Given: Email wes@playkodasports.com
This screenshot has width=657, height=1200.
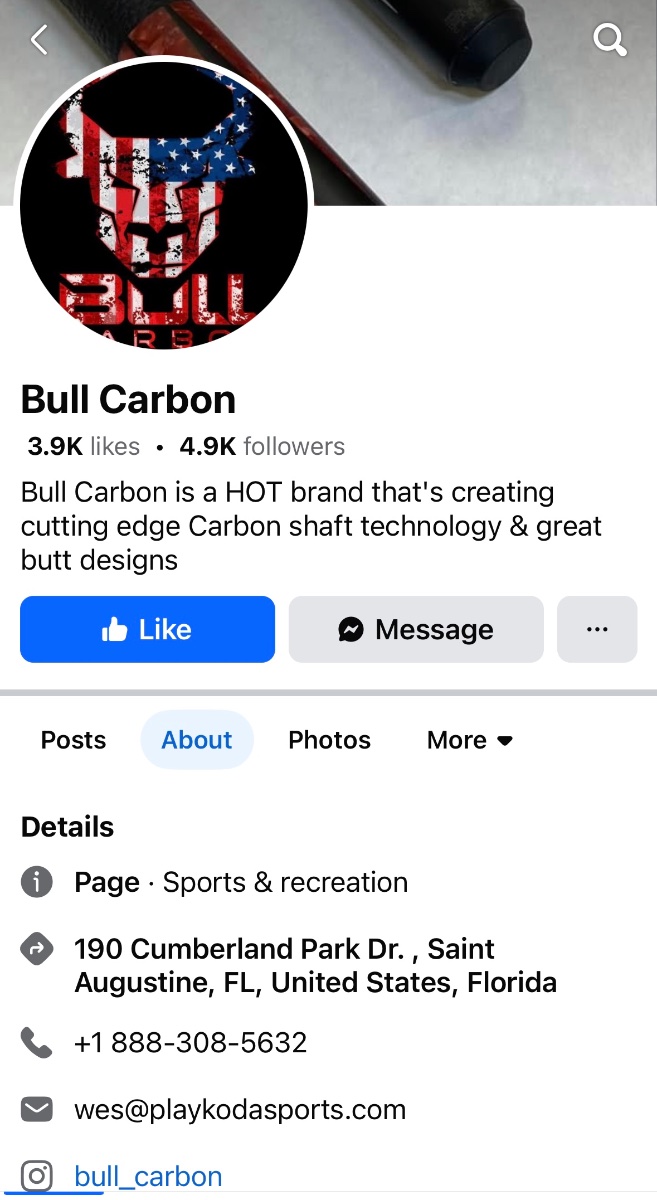Looking at the screenshot, I should [240, 1109].
